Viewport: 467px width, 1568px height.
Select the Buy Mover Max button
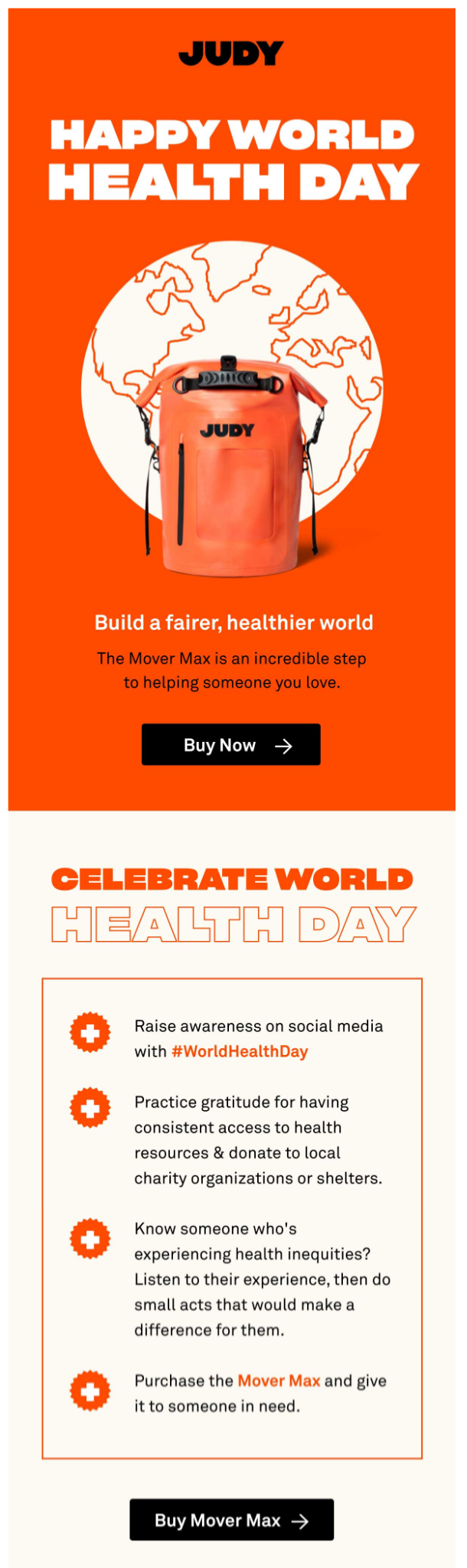[x=231, y=1520]
